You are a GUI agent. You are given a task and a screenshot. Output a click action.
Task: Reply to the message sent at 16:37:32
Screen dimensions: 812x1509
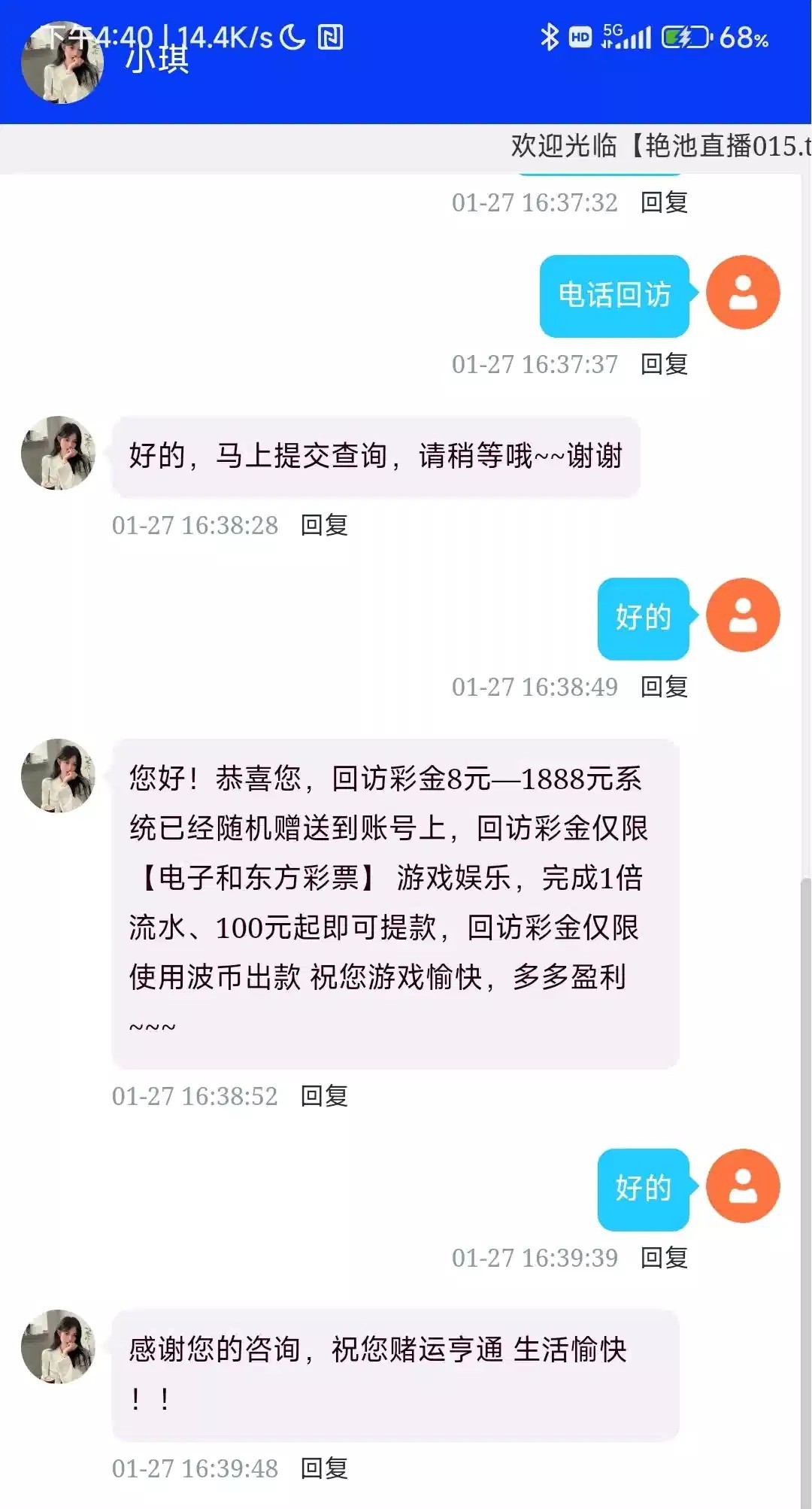pyautogui.click(x=664, y=202)
